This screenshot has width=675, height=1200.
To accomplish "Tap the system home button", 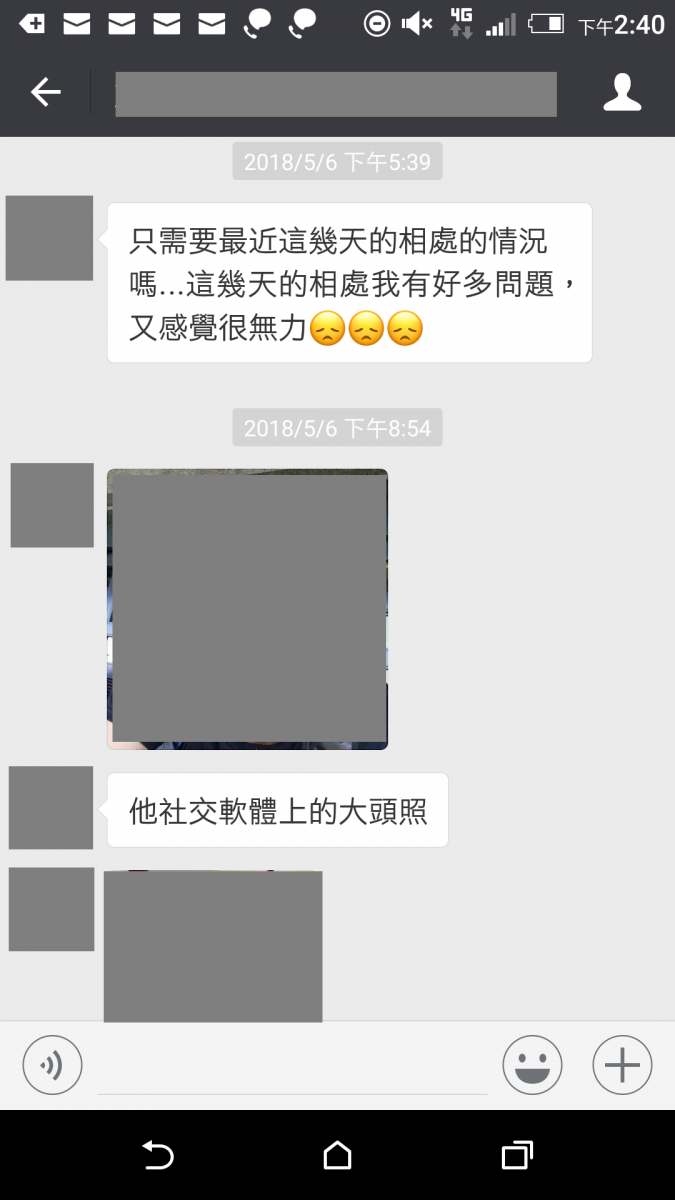I will point(337,1156).
